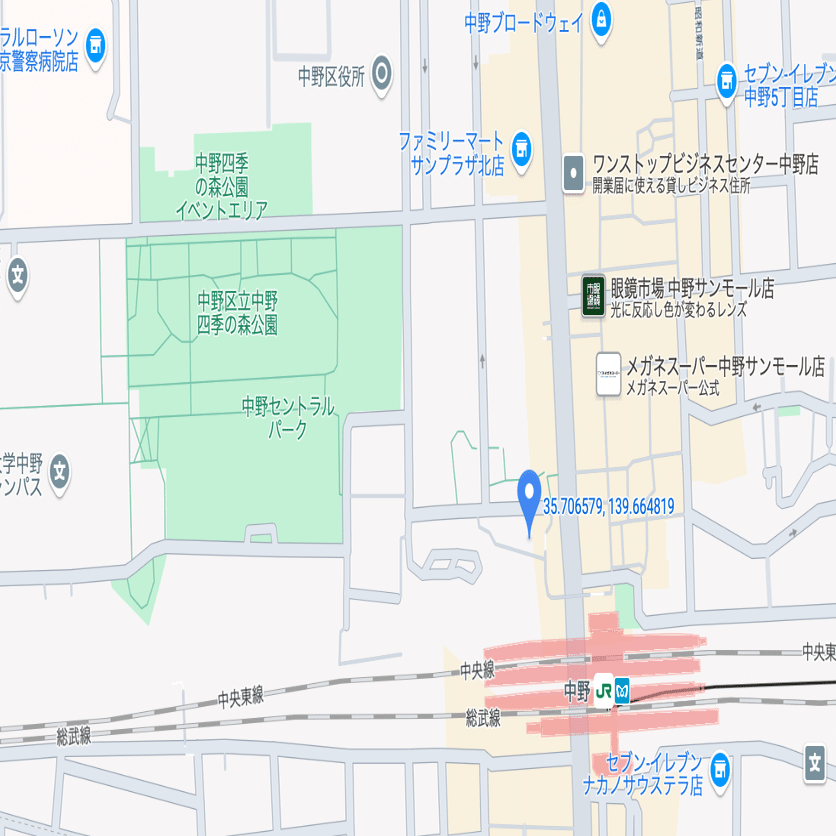Select 中野セントラルパーク label

[287, 418]
